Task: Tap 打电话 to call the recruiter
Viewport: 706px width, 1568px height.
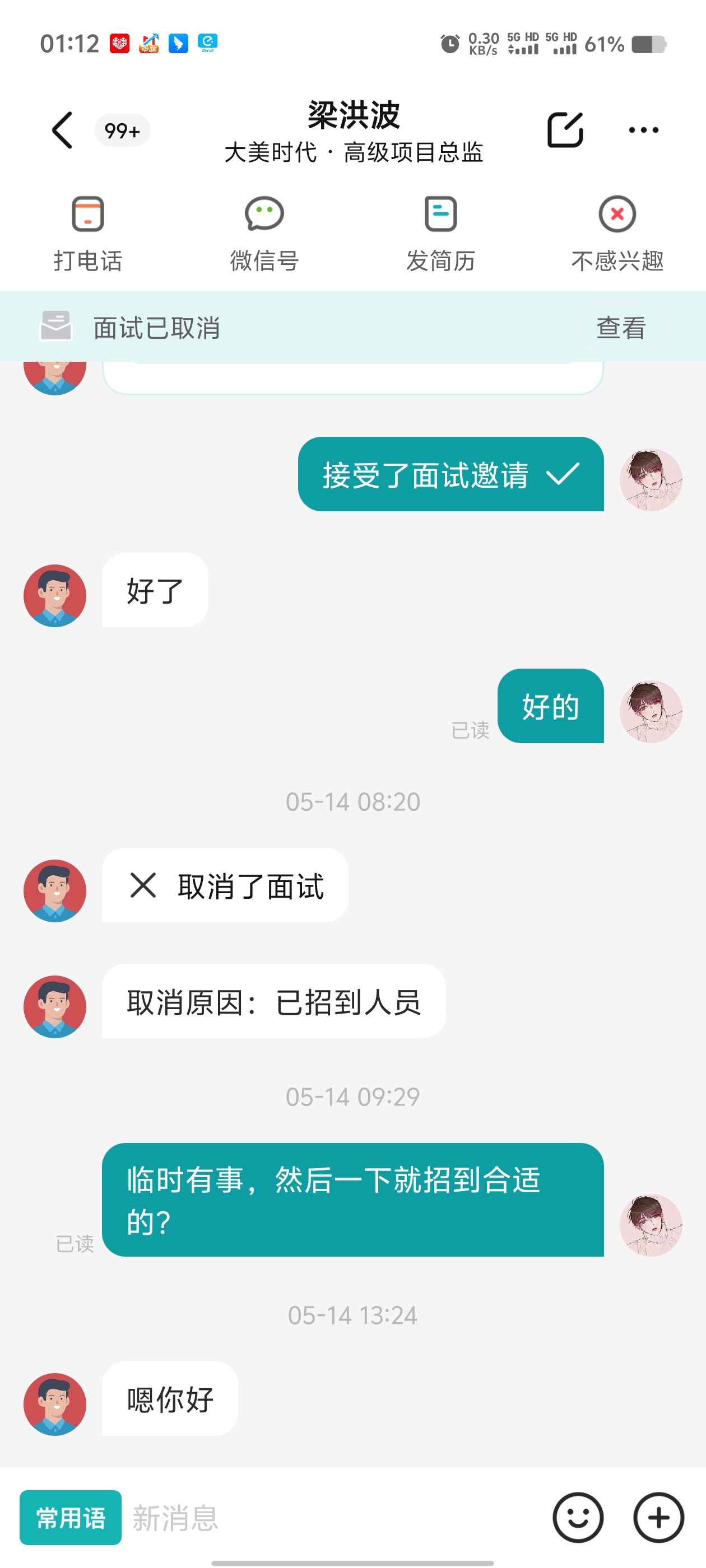Action: (x=88, y=233)
